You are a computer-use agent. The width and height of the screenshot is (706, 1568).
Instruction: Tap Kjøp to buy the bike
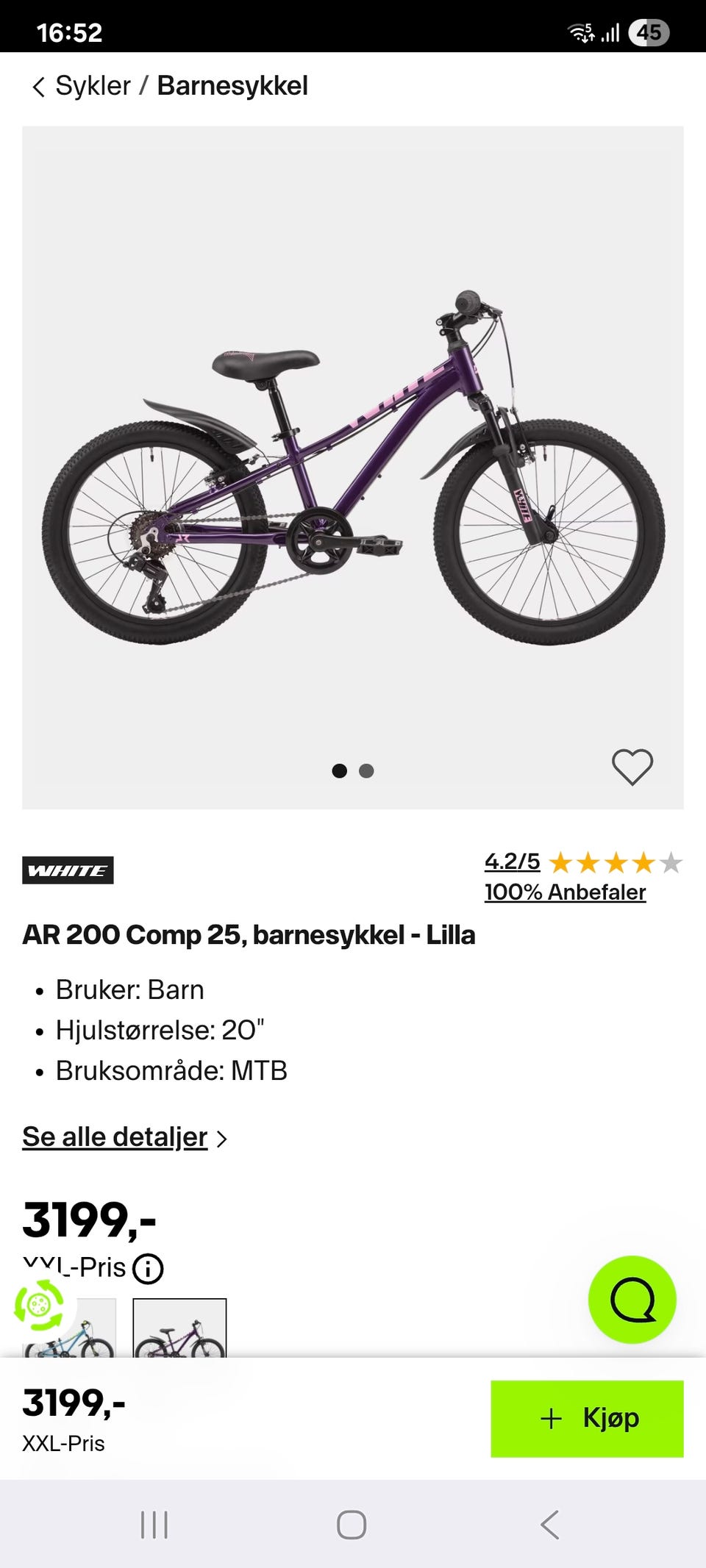point(587,1418)
